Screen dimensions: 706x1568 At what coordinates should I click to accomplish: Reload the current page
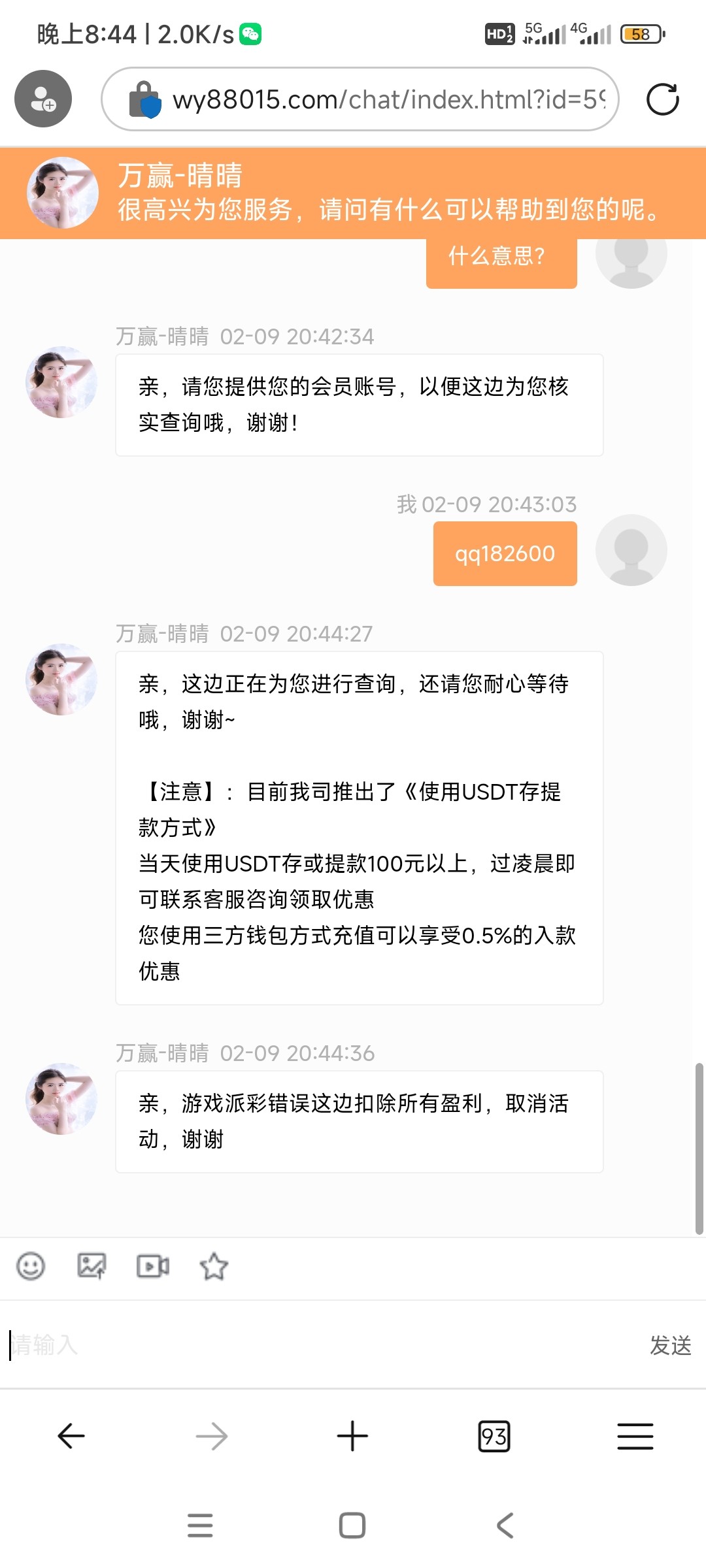[x=662, y=99]
